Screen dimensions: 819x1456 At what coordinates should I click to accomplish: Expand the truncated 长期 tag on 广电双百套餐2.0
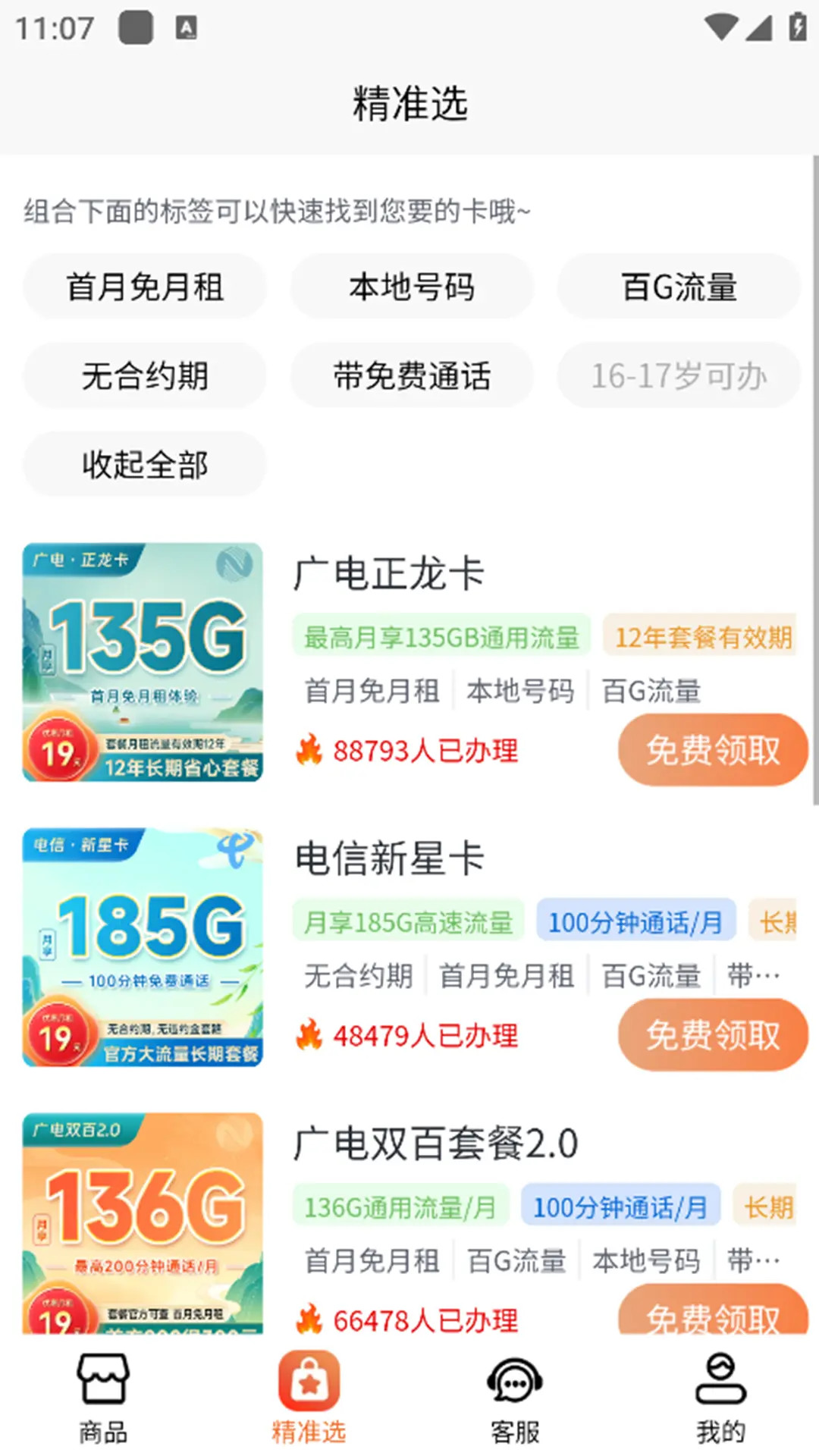767,1205
